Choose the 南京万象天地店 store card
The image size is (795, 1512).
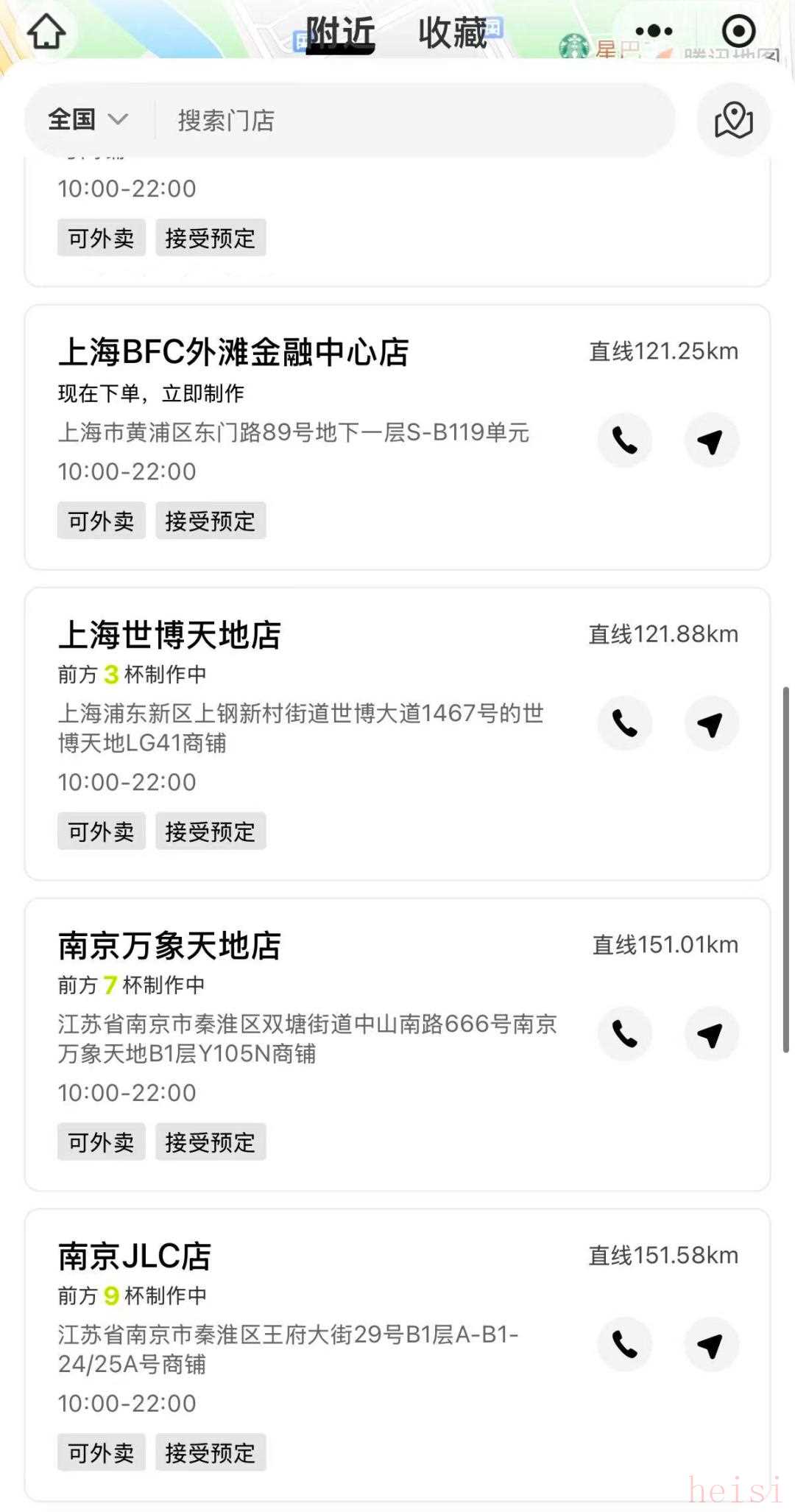[169, 946]
